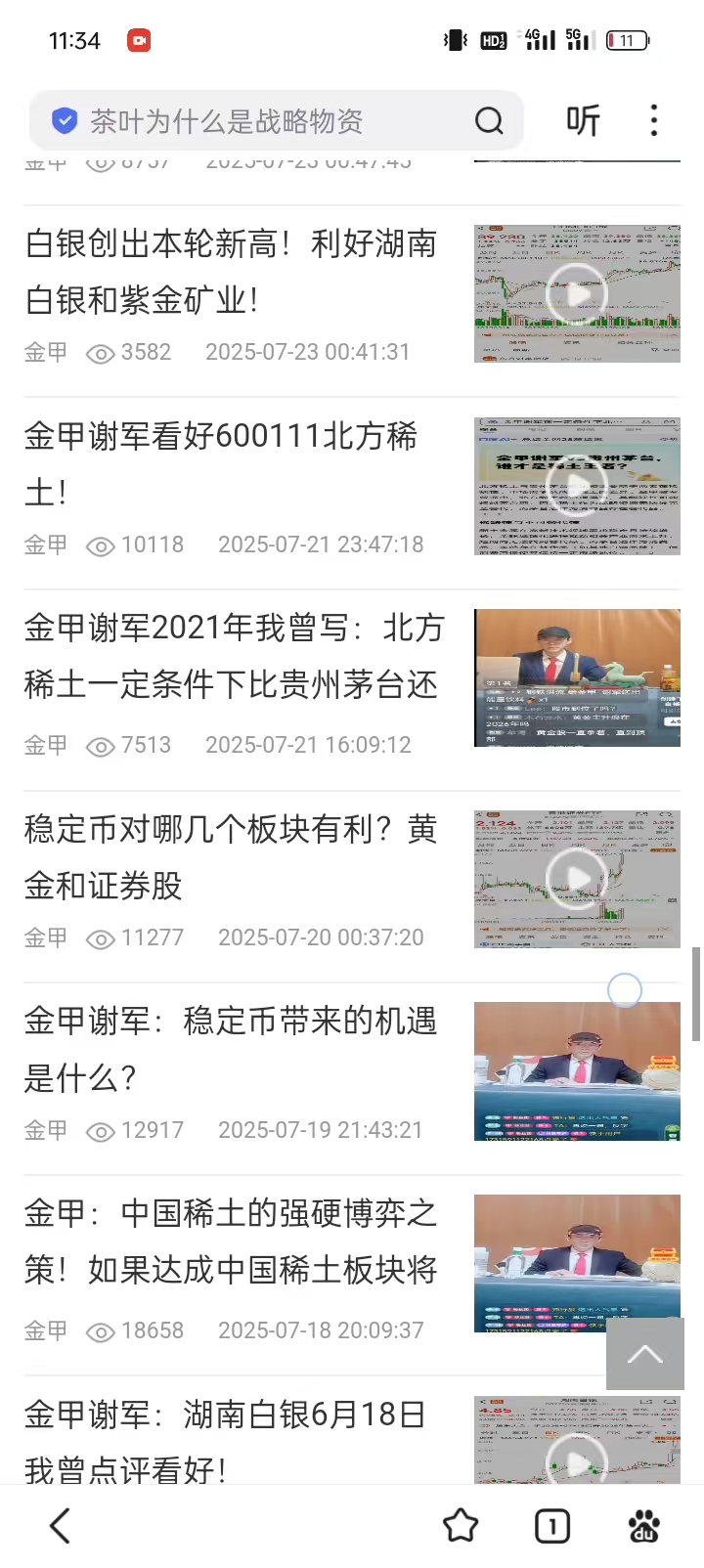Tap the 金甲 author label under an article
Image resolution: width=704 pixels, height=1568 pixels.
point(46,353)
